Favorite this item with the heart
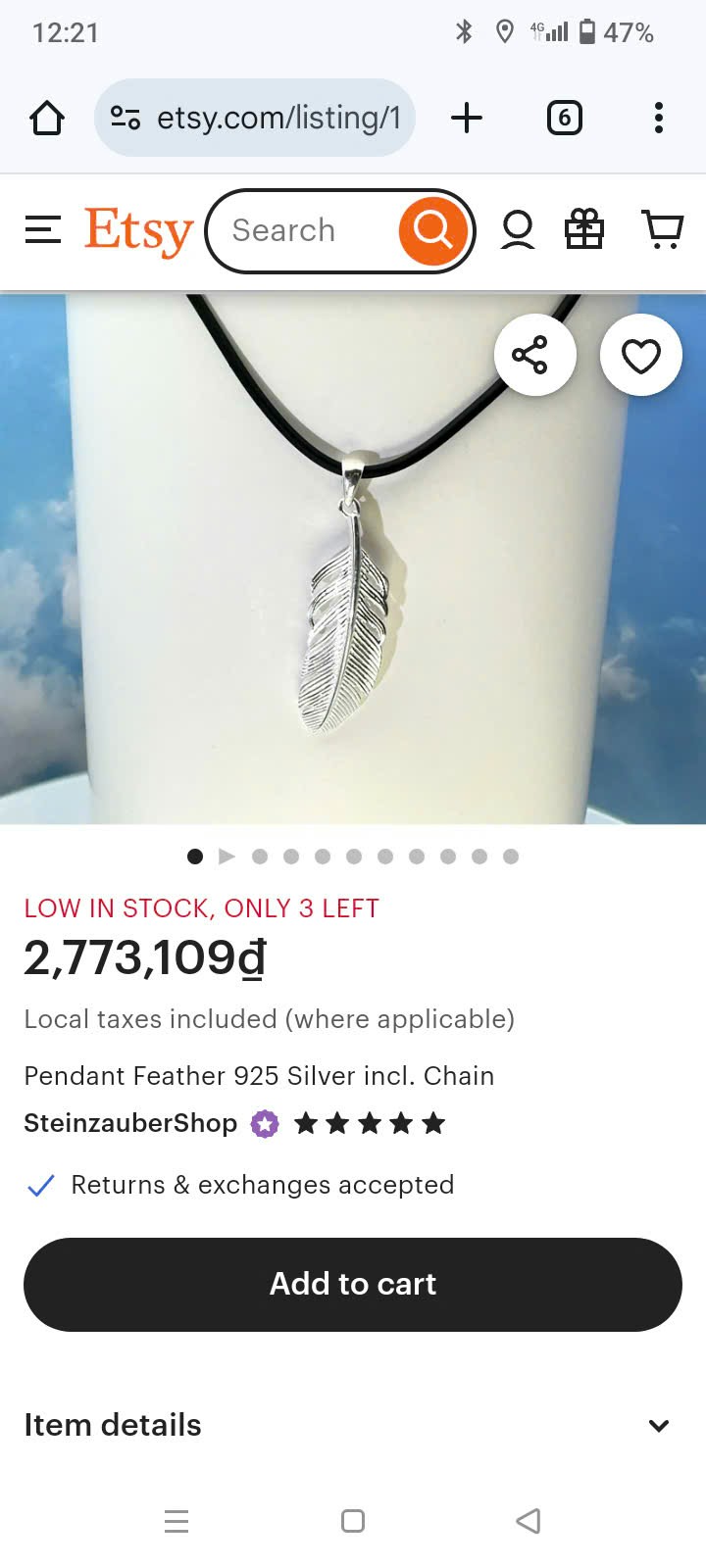Image resolution: width=706 pixels, height=1568 pixels. point(641,355)
